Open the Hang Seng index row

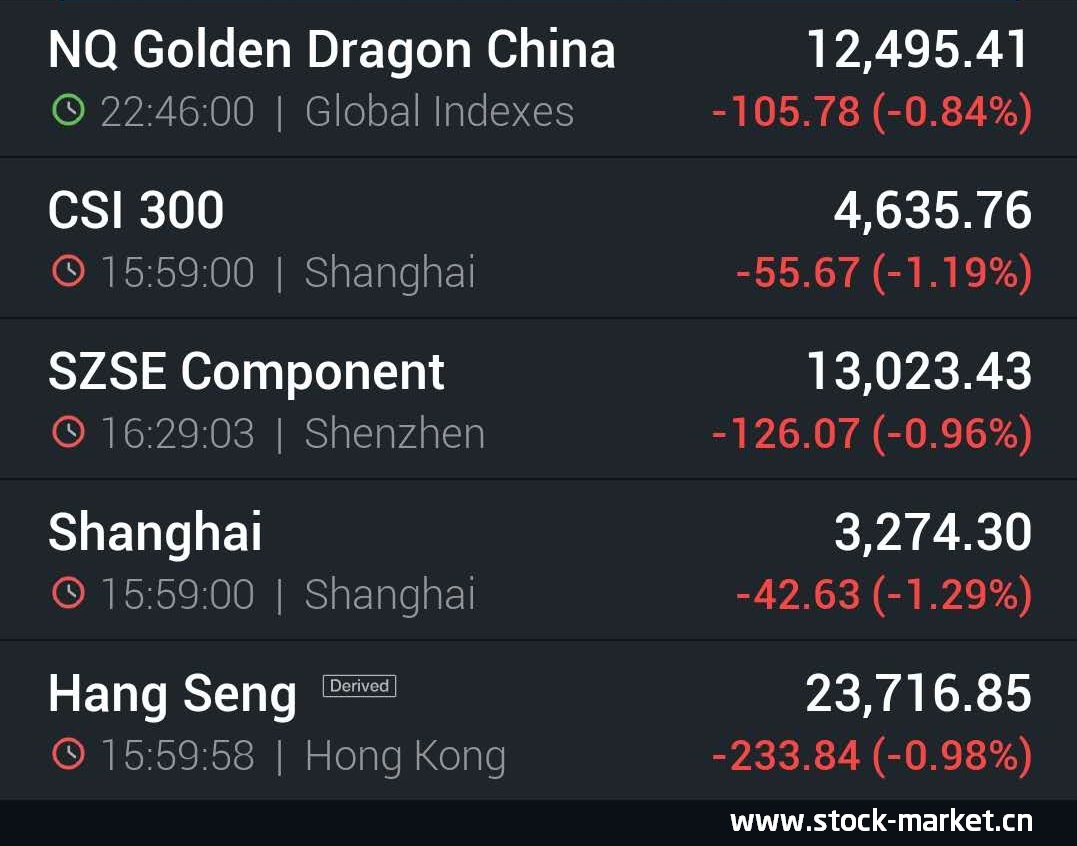point(538,720)
